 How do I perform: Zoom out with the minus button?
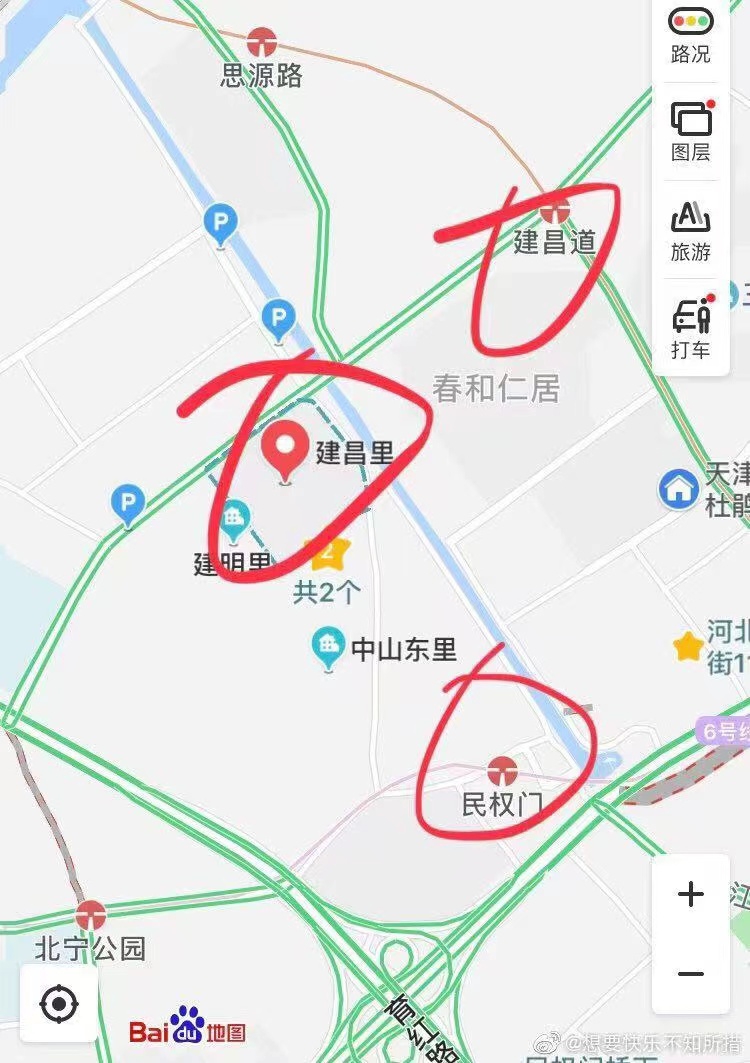click(690, 973)
